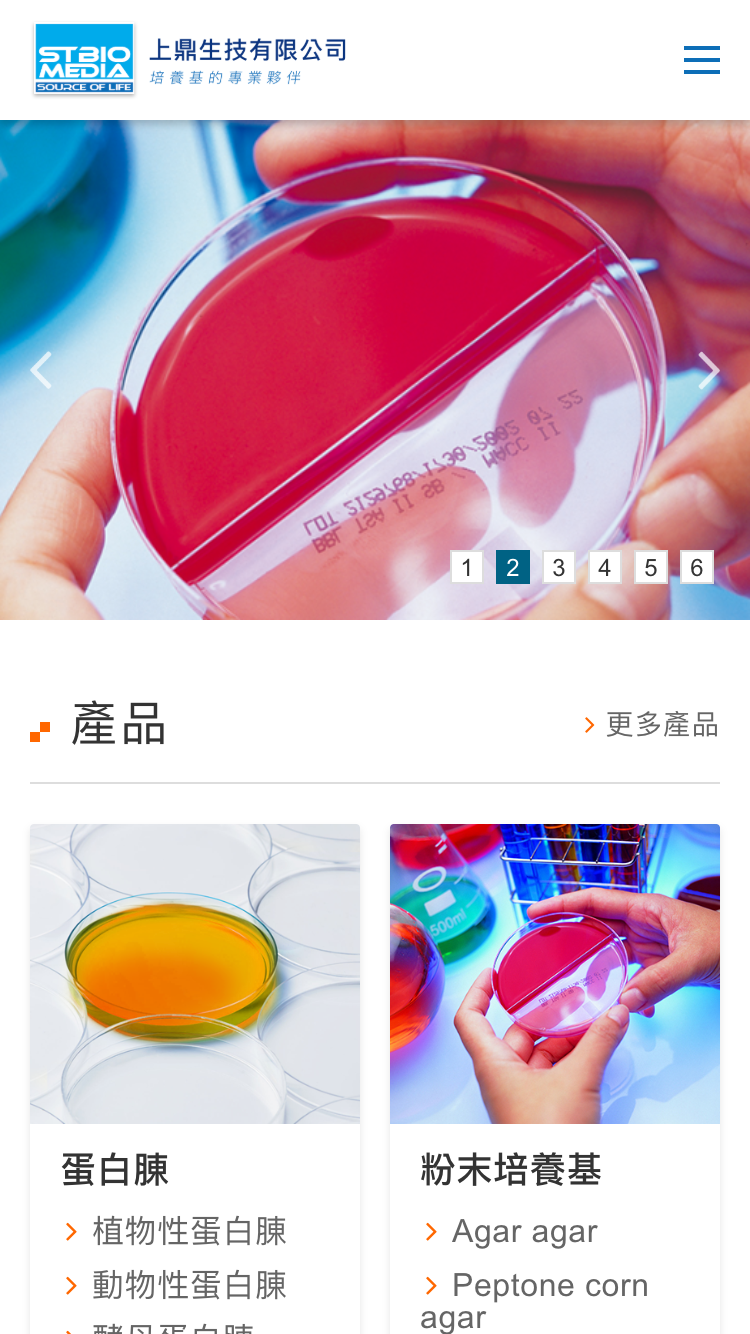Show the next carousel slide

[x=708, y=371]
